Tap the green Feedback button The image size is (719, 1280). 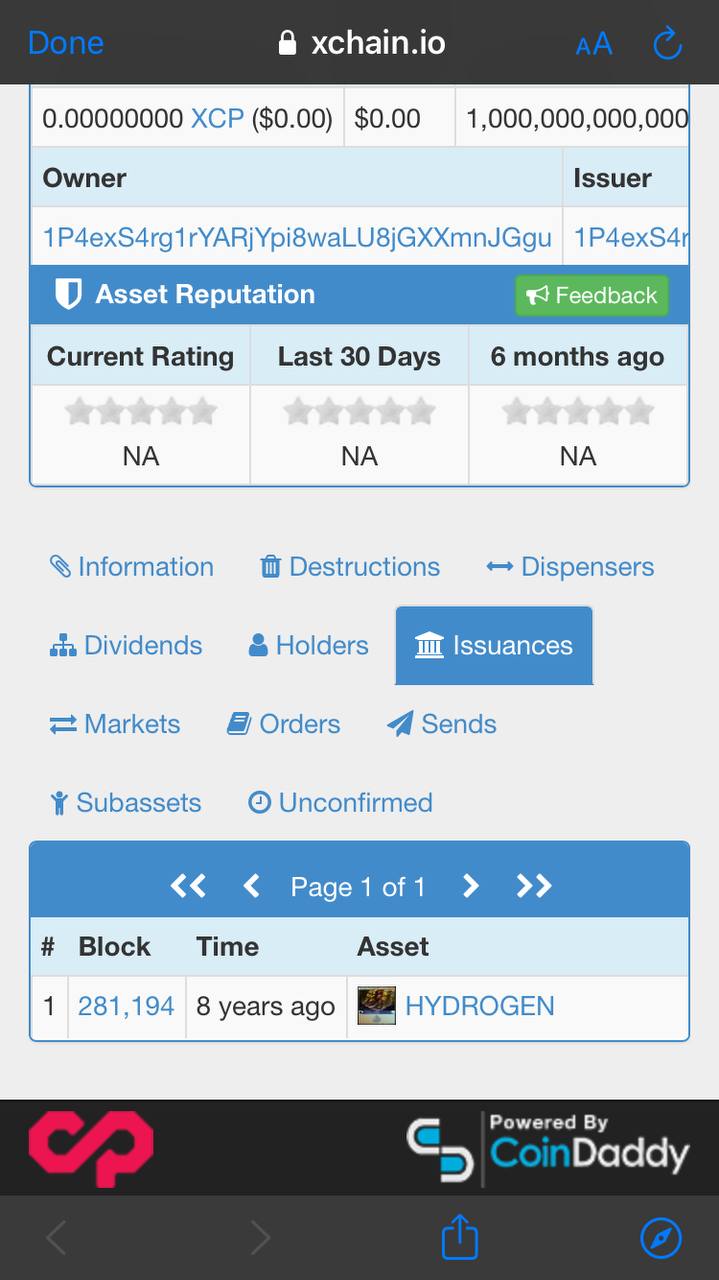click(x=592, y=295)
